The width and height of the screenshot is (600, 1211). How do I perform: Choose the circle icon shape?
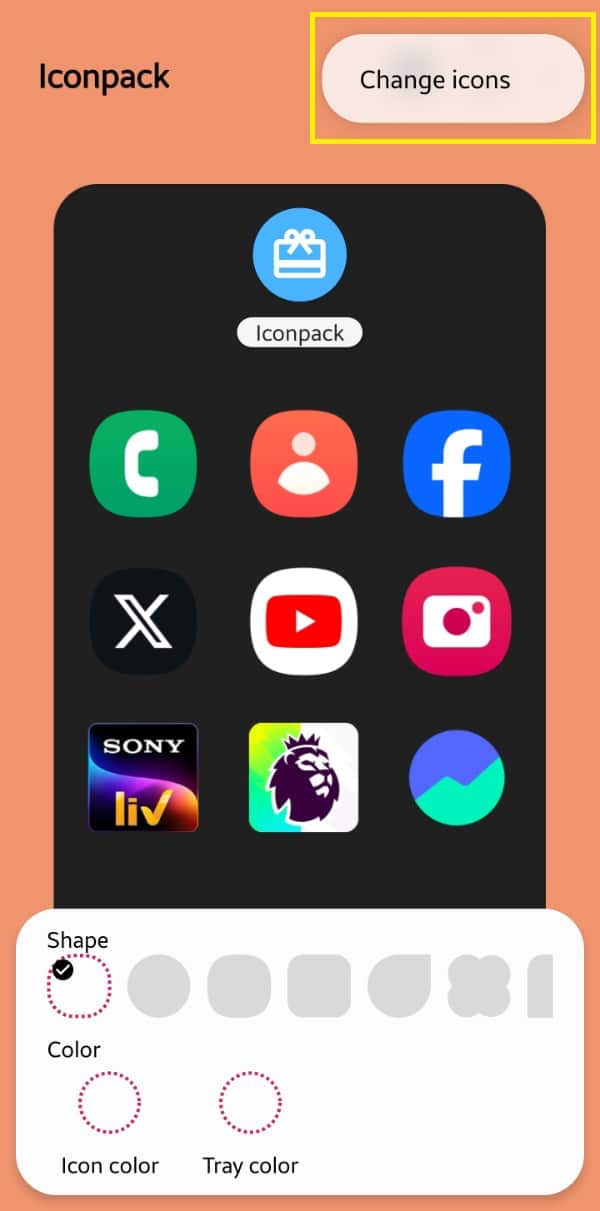click(159, 986)
